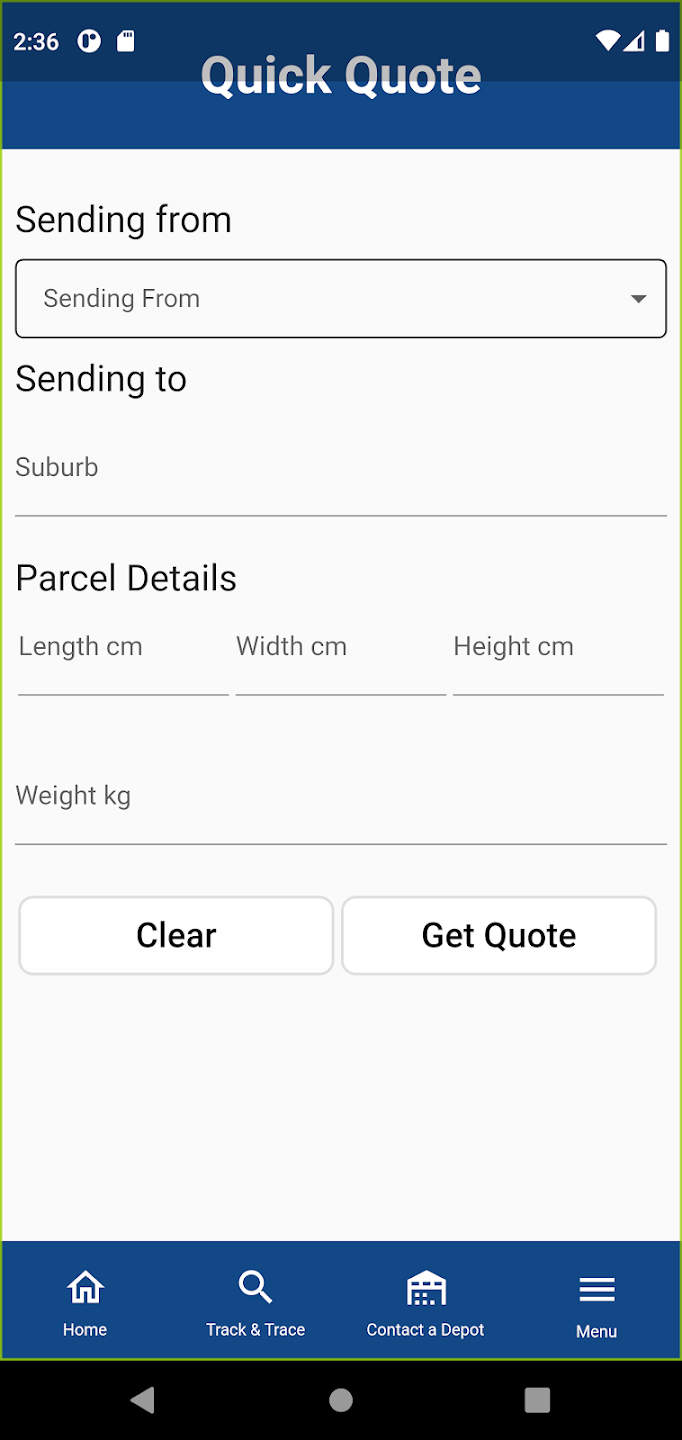Clear the quote form
This screenshot has height=1440, width=682.
click(176, 936)
